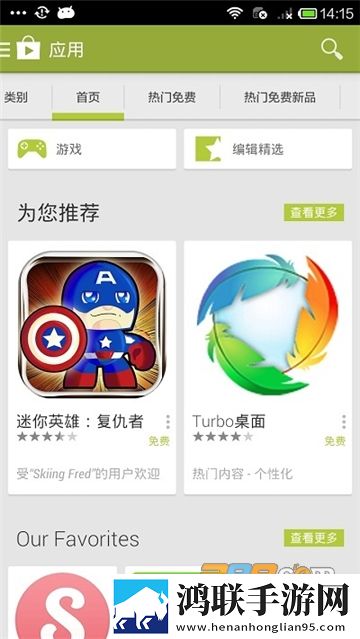Tap 查看更多 next to 为您推荐
The width and height of the screenshot is (360, 639).
(x=314, y=212)
